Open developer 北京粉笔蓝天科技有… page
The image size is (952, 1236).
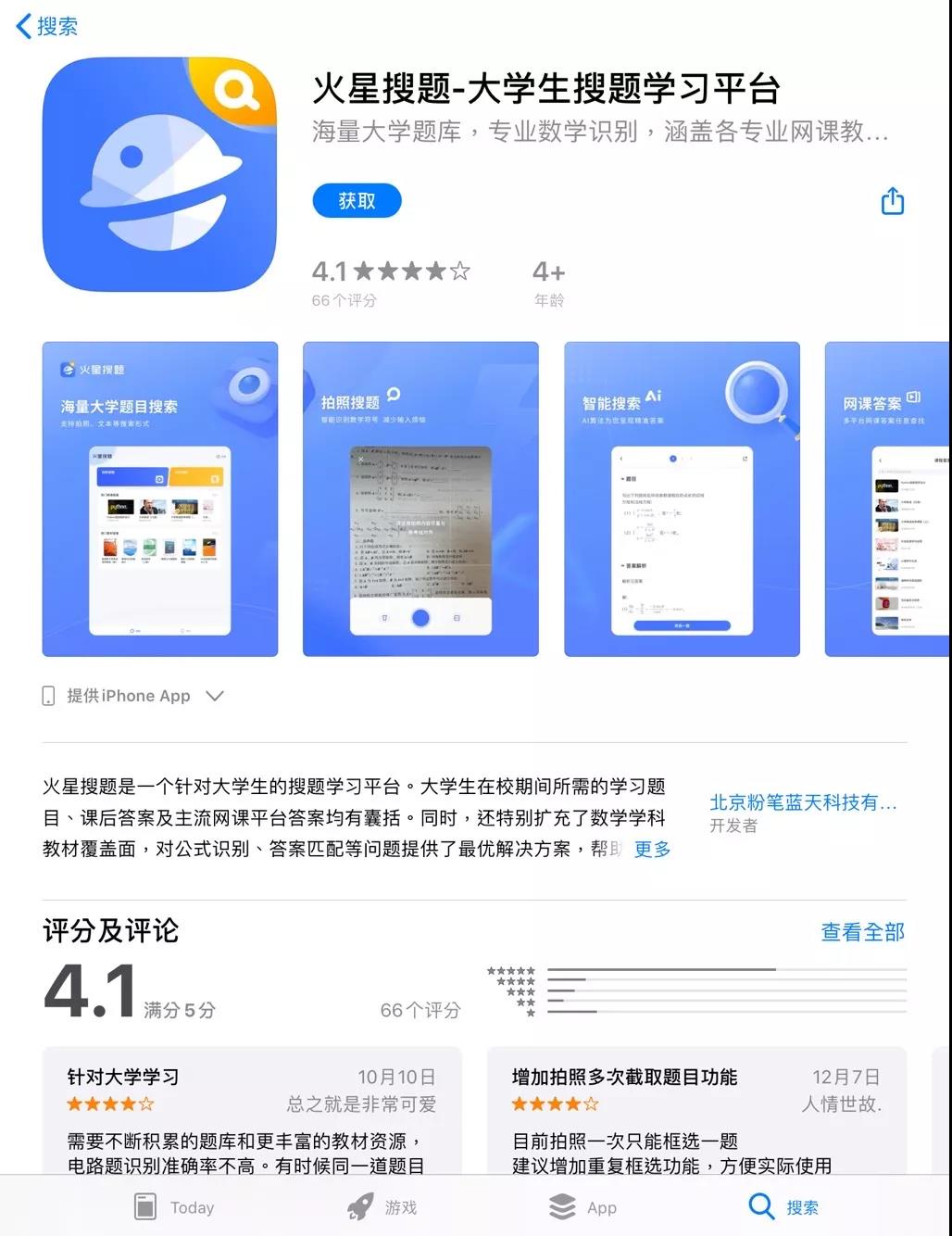pyautogui.click(x=802, y=803)
